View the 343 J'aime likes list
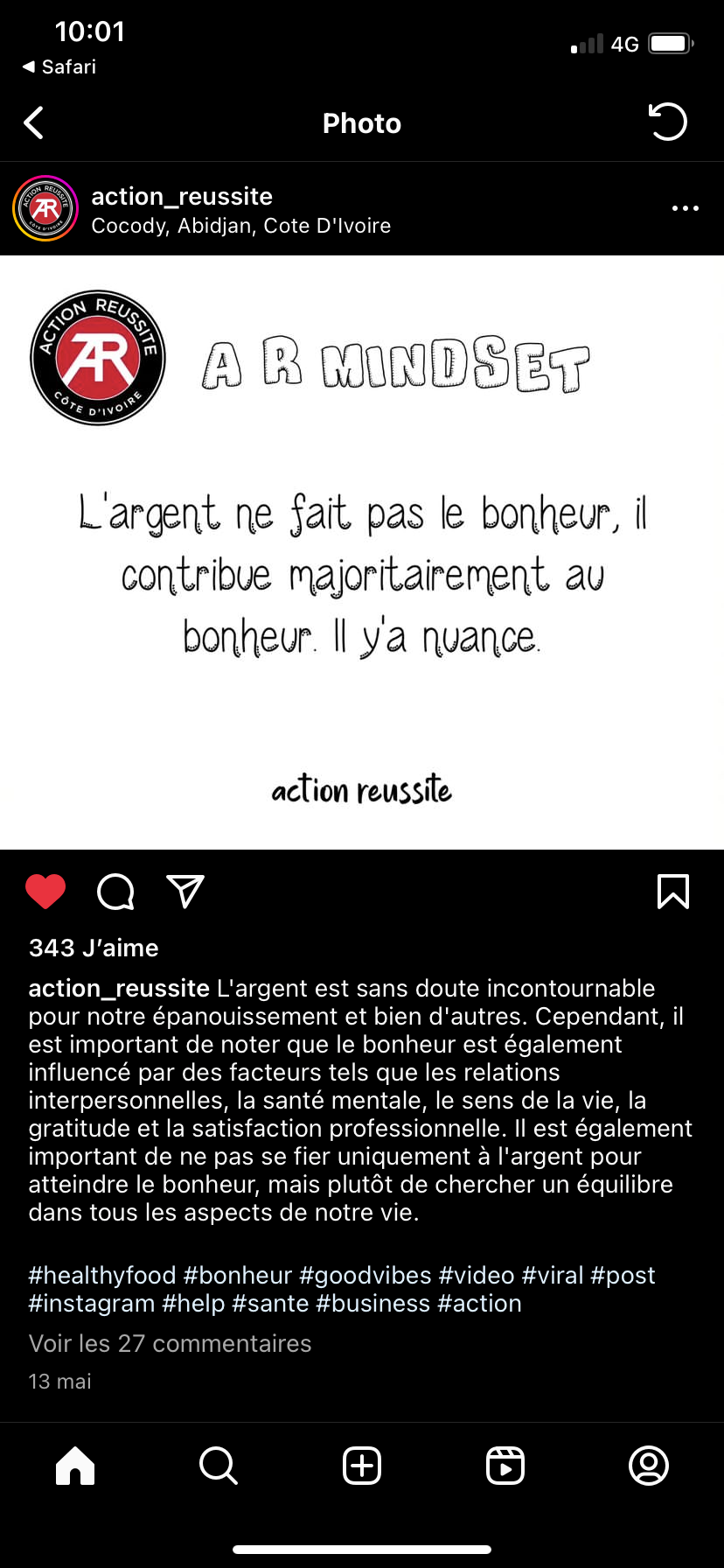Viewport: 724px width, 1568px height. (x=94, y=948)
